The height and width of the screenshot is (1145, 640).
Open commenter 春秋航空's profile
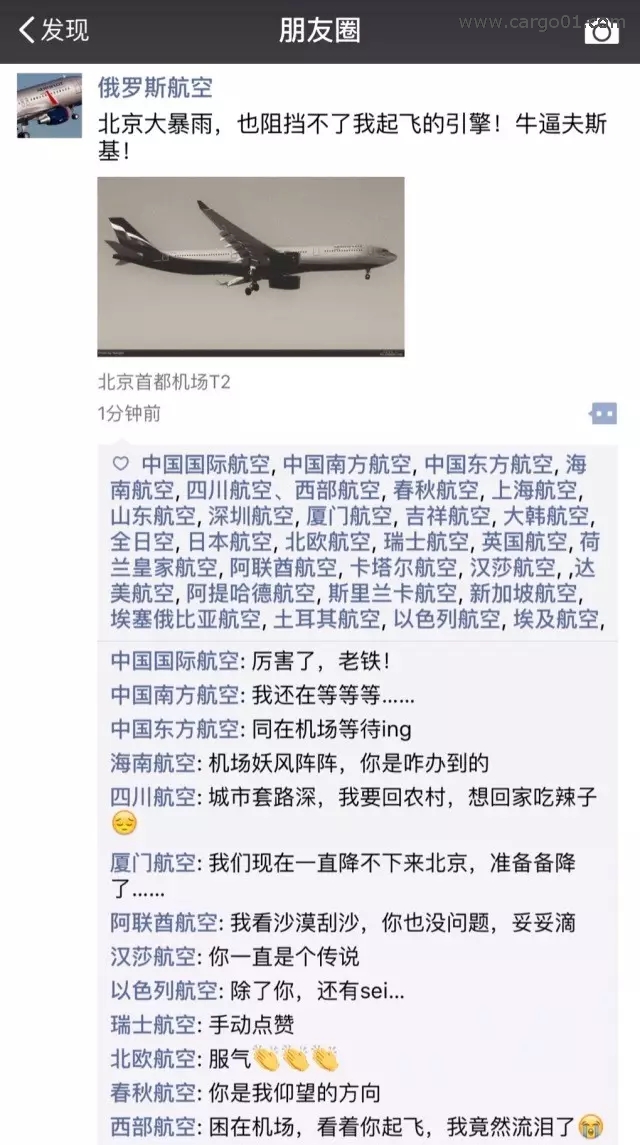[153, 1092]
